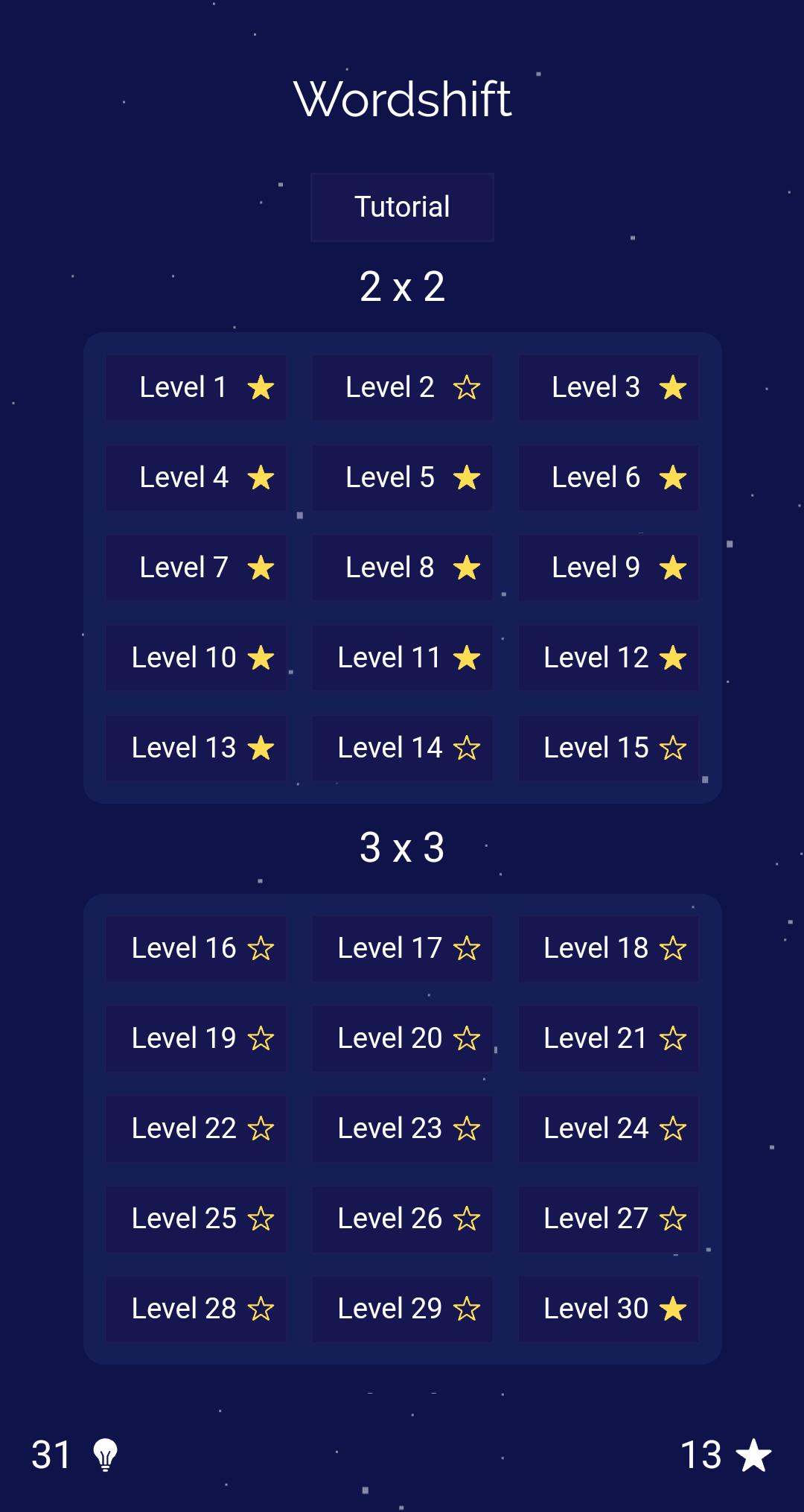804x1512 pixels.
Task: Select Level 15
Action: [608, 748]
